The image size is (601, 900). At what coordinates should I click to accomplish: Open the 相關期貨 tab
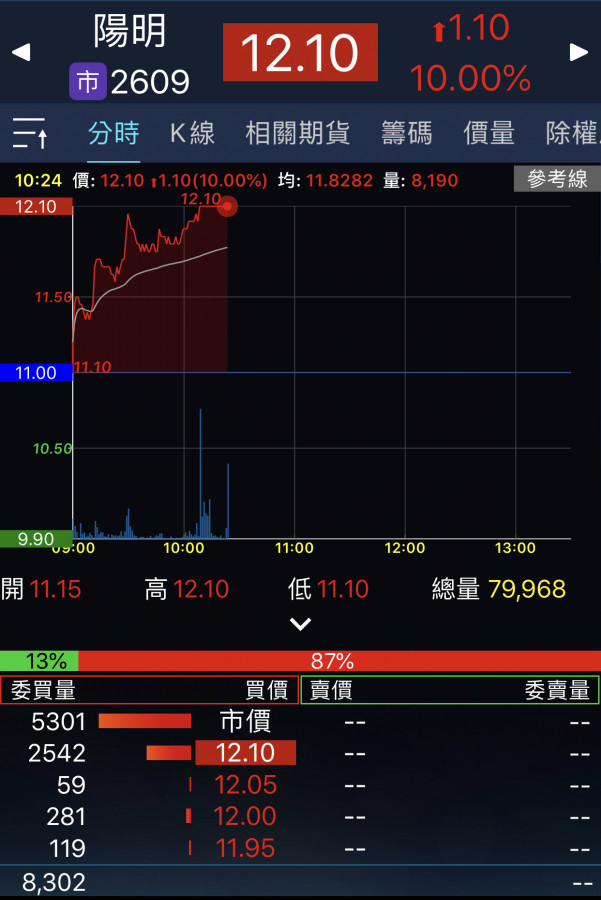(297, 133)
